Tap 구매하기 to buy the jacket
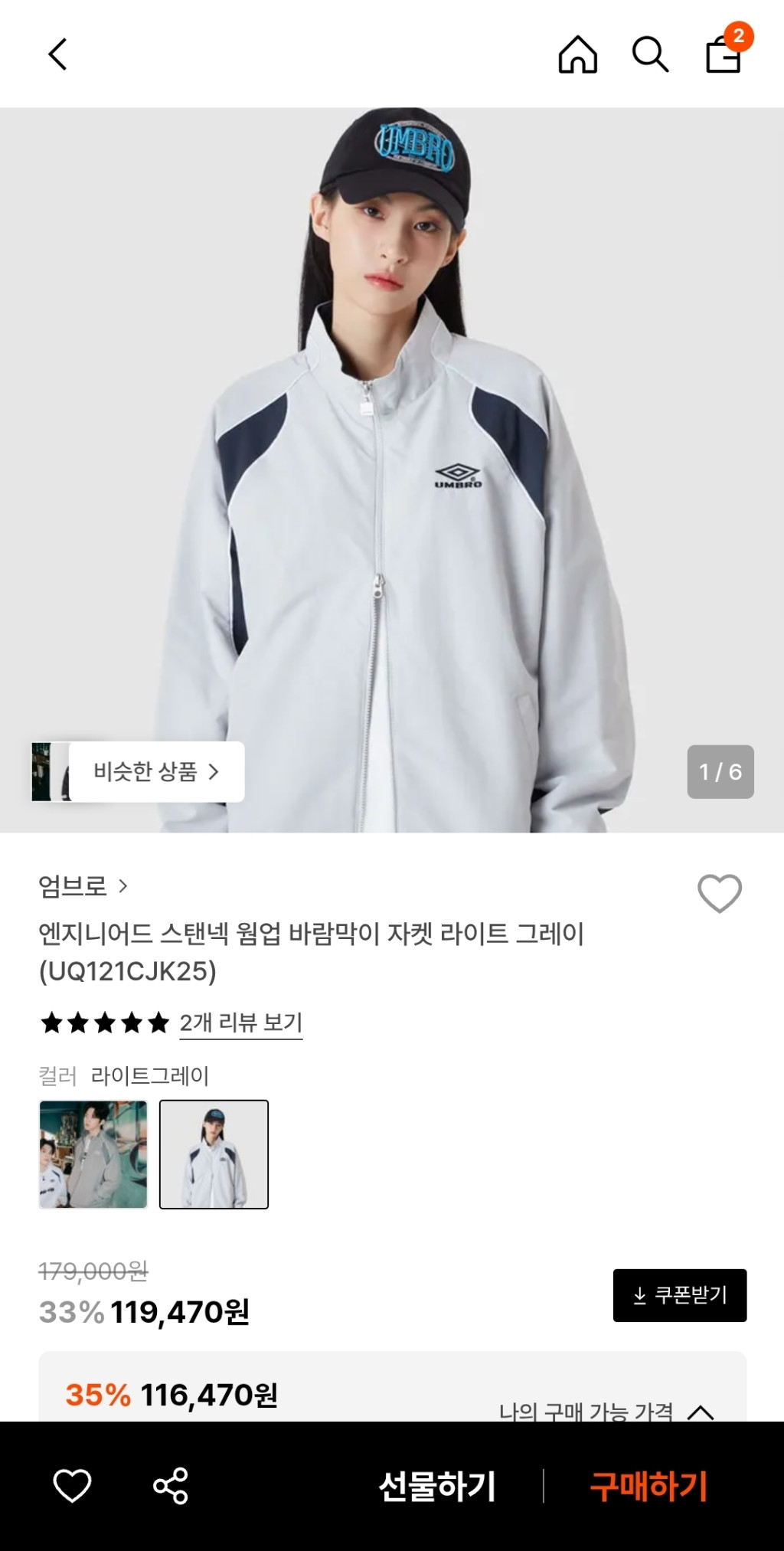This screenshot has width=784, height=1551. (x=648, y=1486)
